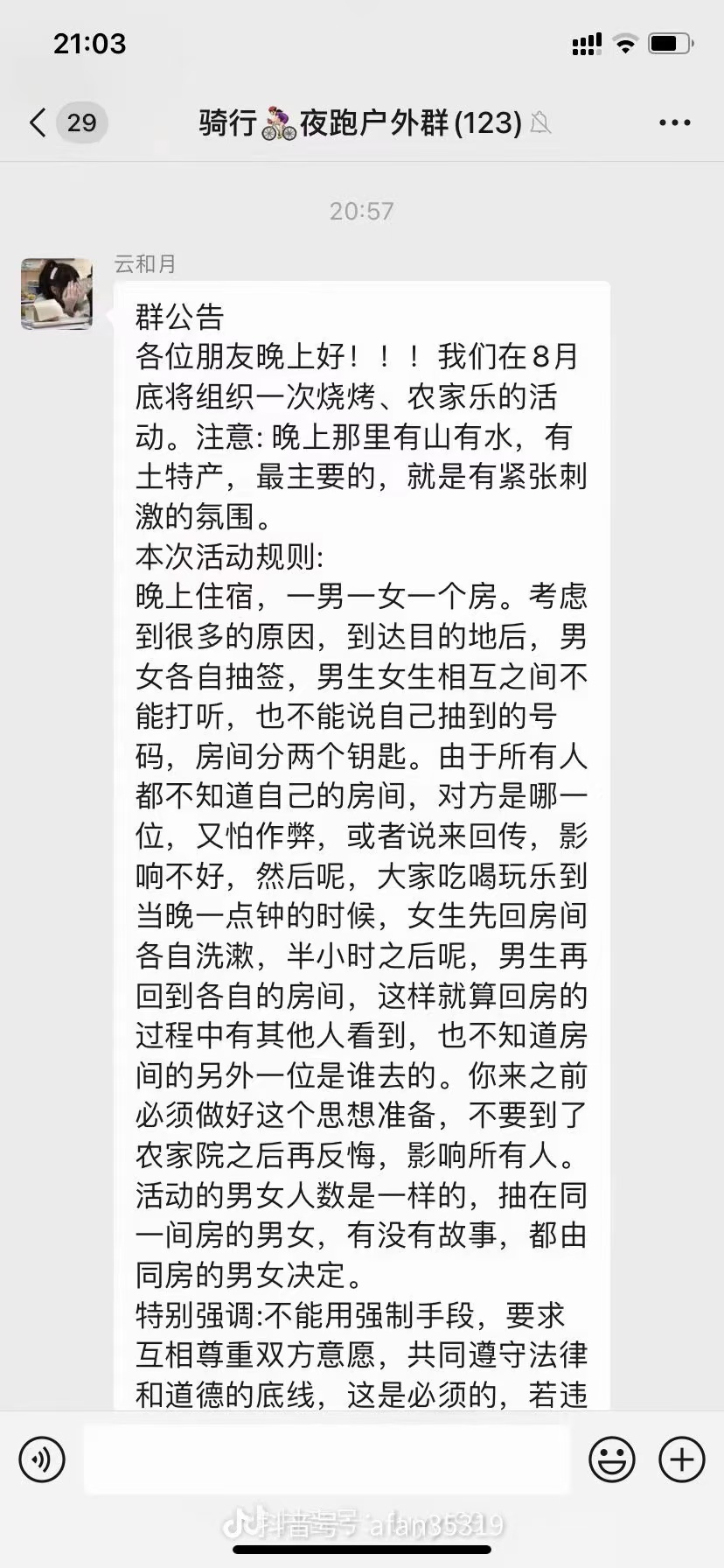Open 云和月's profile avatar
The width and height of the screenshot is (724, 1568).
point(57,293)
